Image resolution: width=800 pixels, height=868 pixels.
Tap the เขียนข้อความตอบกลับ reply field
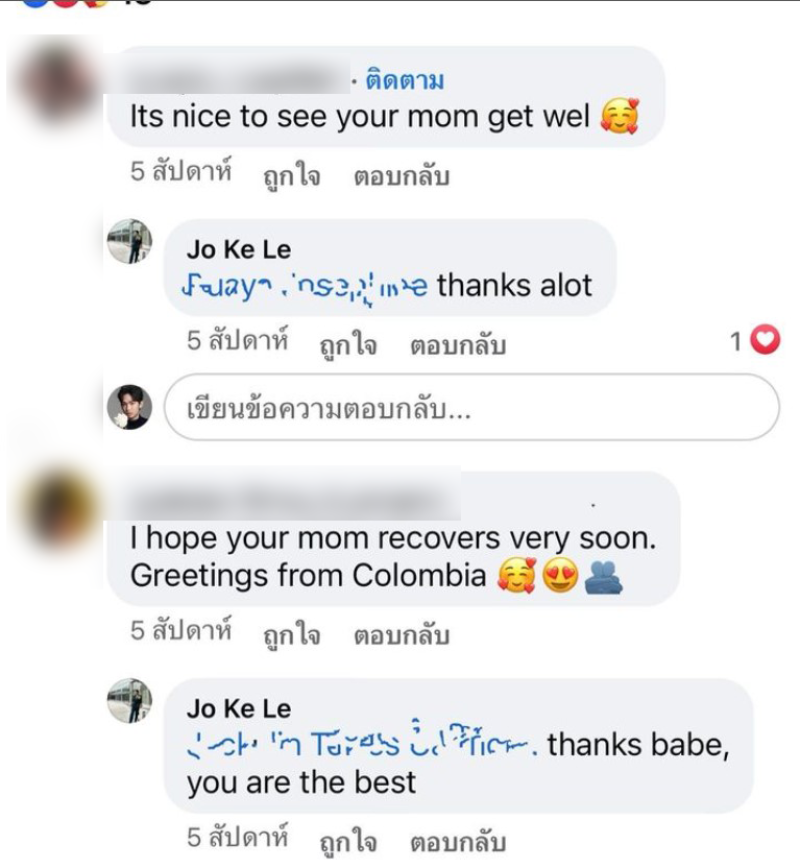pyautogui.click(x=470, y=408)
